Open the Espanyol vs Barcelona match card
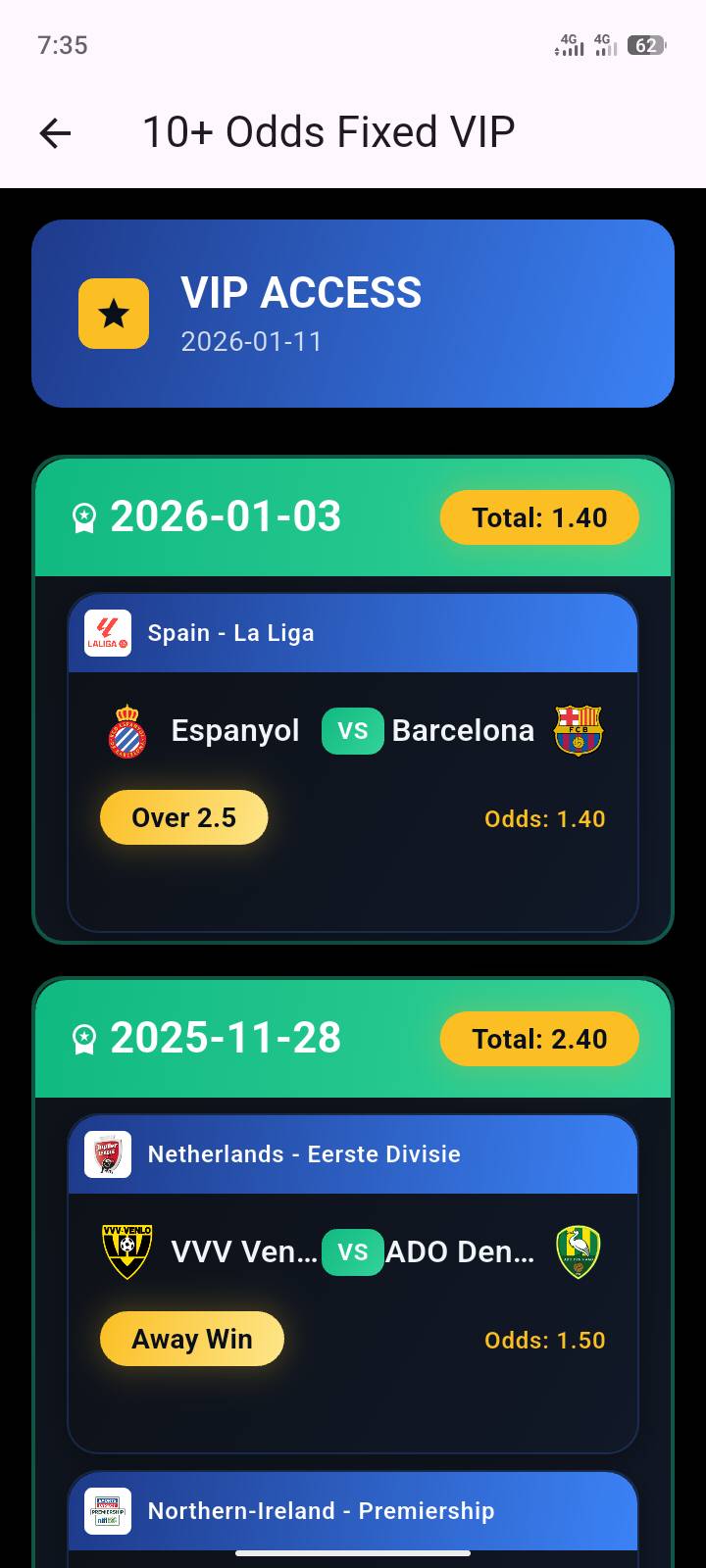Image resolution: width=706 pixels, height=1568 pixels. coord(353,764)
